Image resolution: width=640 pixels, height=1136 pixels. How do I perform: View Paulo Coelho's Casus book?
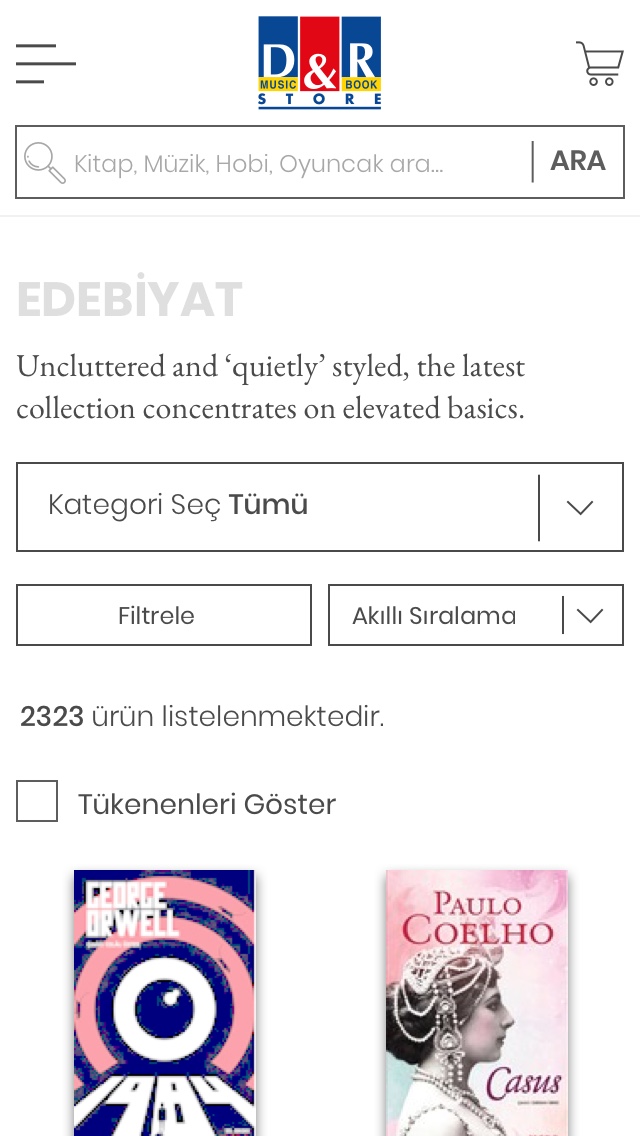tap(476, 1000)
